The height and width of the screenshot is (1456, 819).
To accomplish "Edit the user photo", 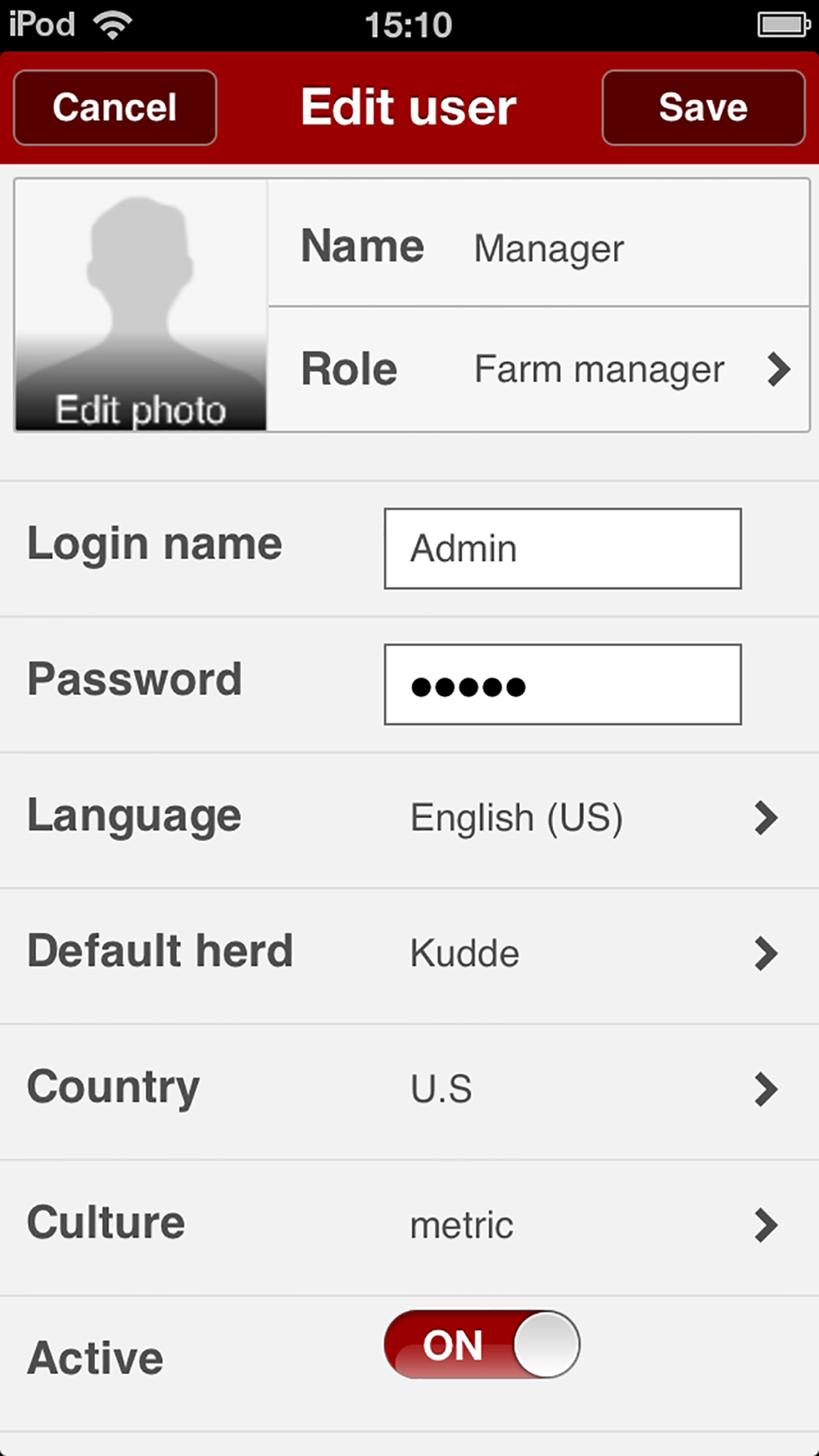I will [x=141, y=305].
